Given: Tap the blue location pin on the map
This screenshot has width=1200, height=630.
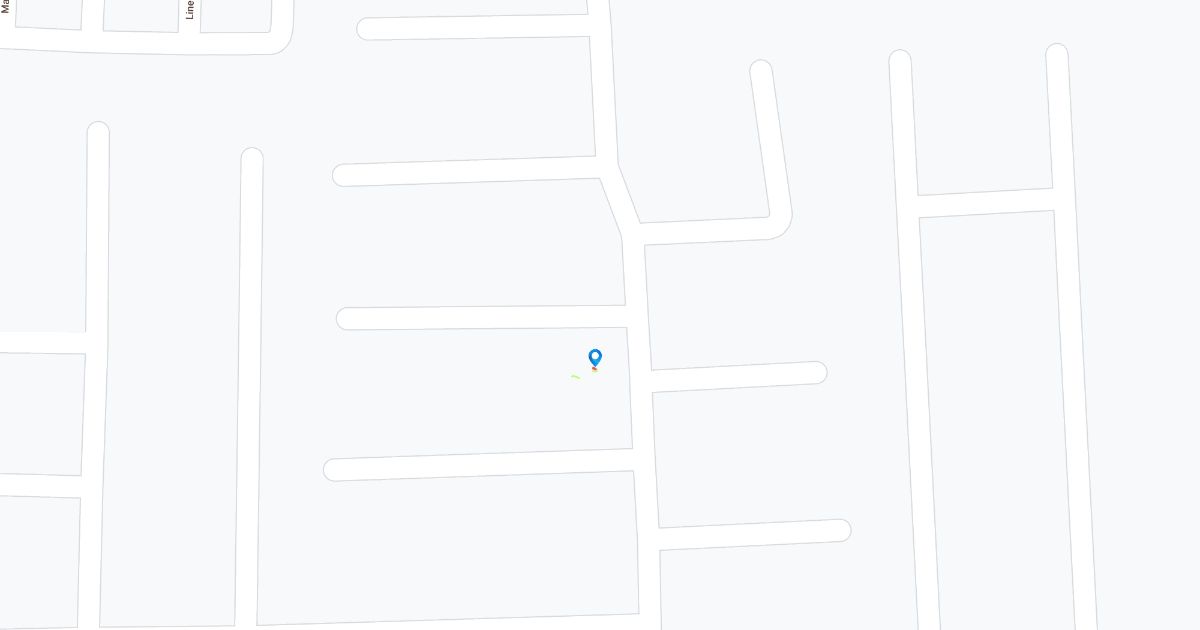Looking at the screenshot, I should coord(595,358).
